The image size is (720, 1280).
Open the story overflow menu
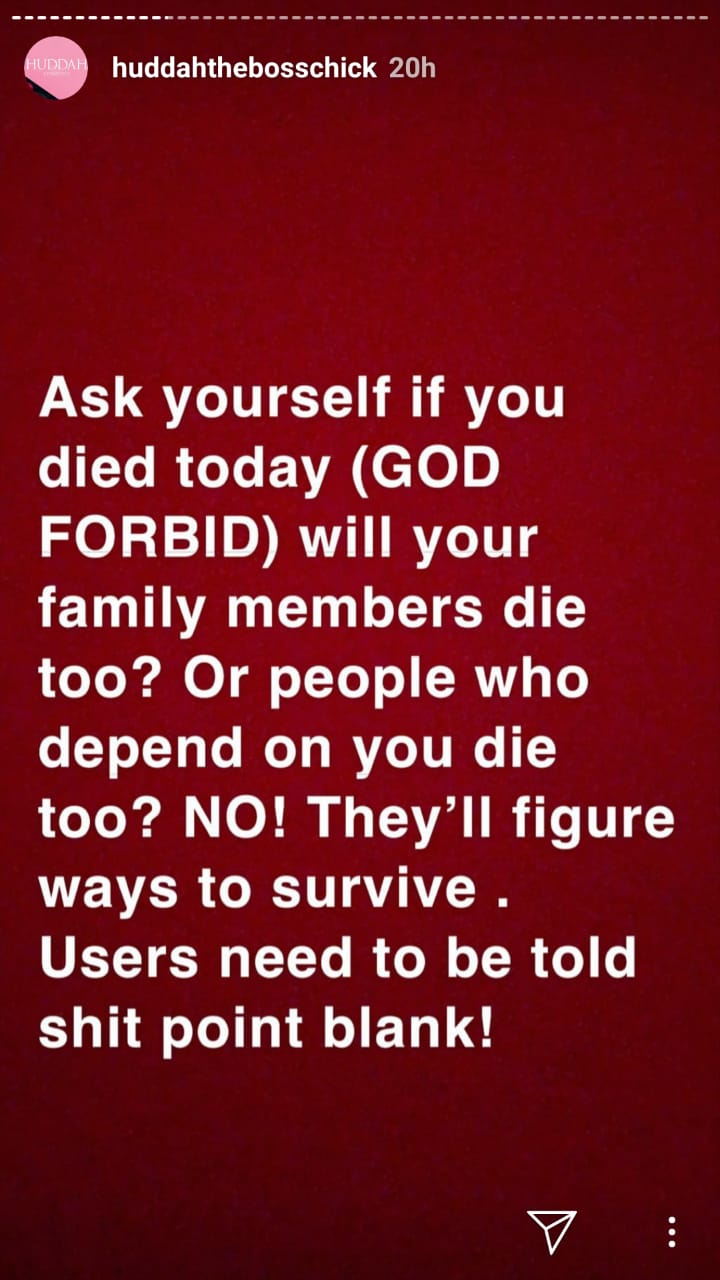(x=671, y=1231)
